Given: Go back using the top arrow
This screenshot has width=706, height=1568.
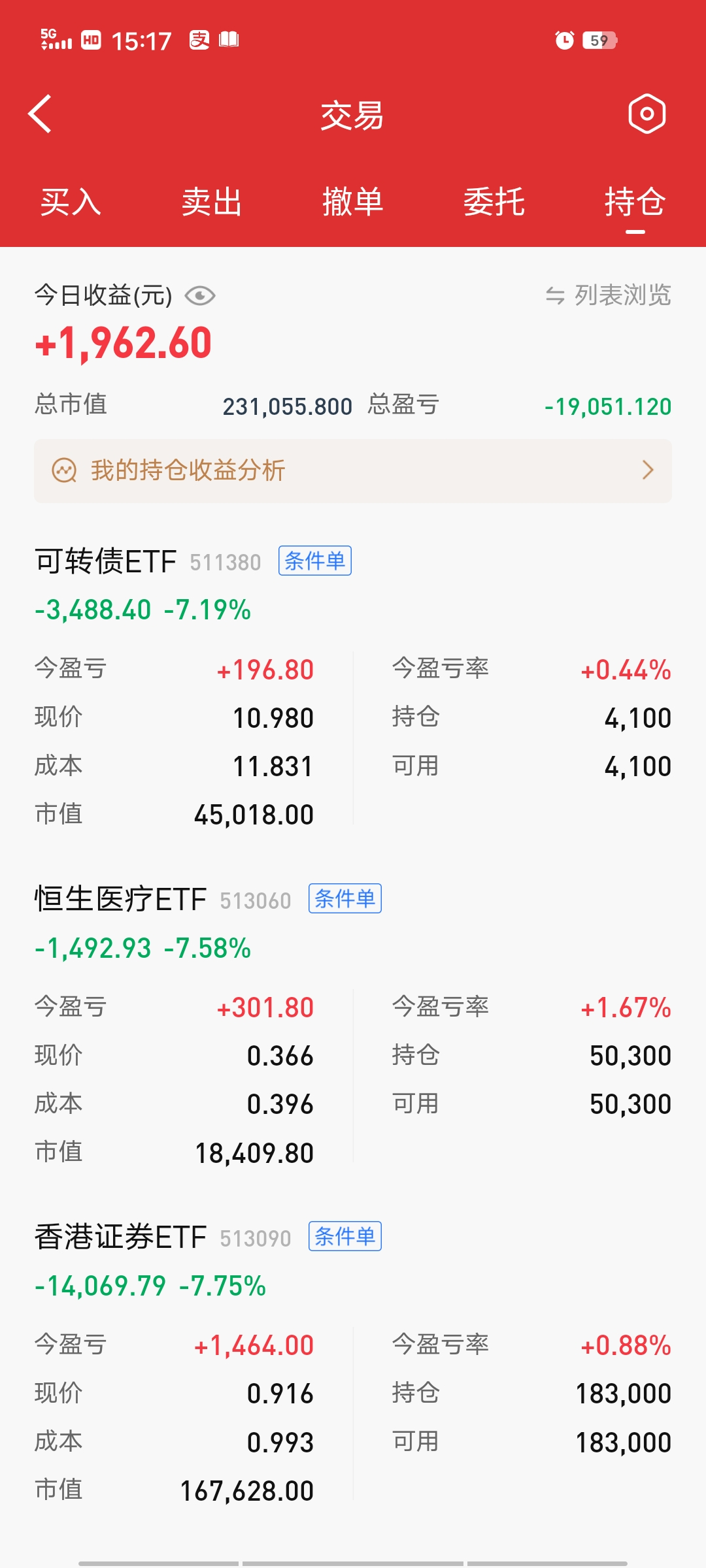Looking at the screenshot, I should (x=40, y=114).
